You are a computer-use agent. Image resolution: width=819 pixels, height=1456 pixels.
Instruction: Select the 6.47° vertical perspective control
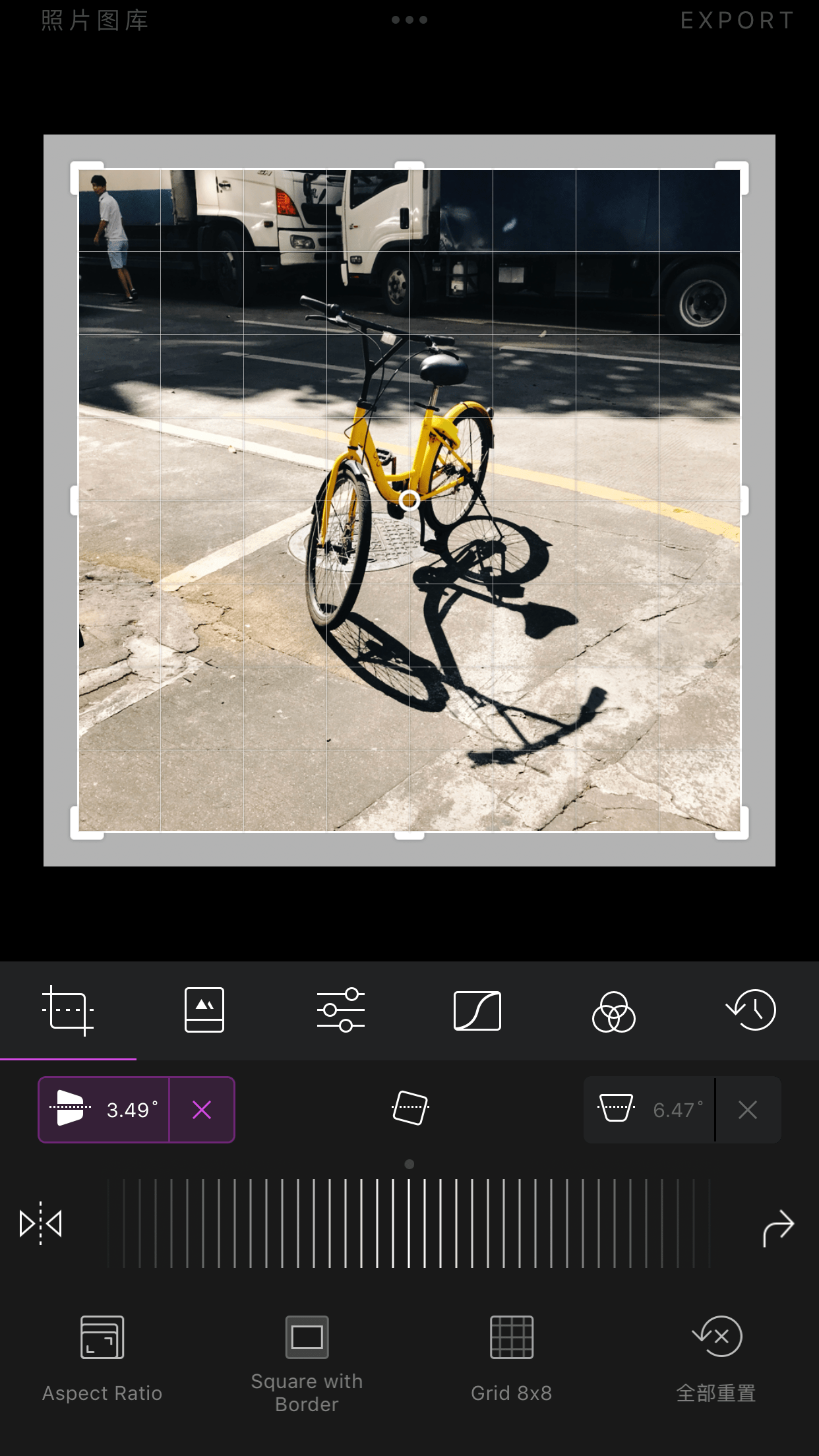click(650, 1110)
